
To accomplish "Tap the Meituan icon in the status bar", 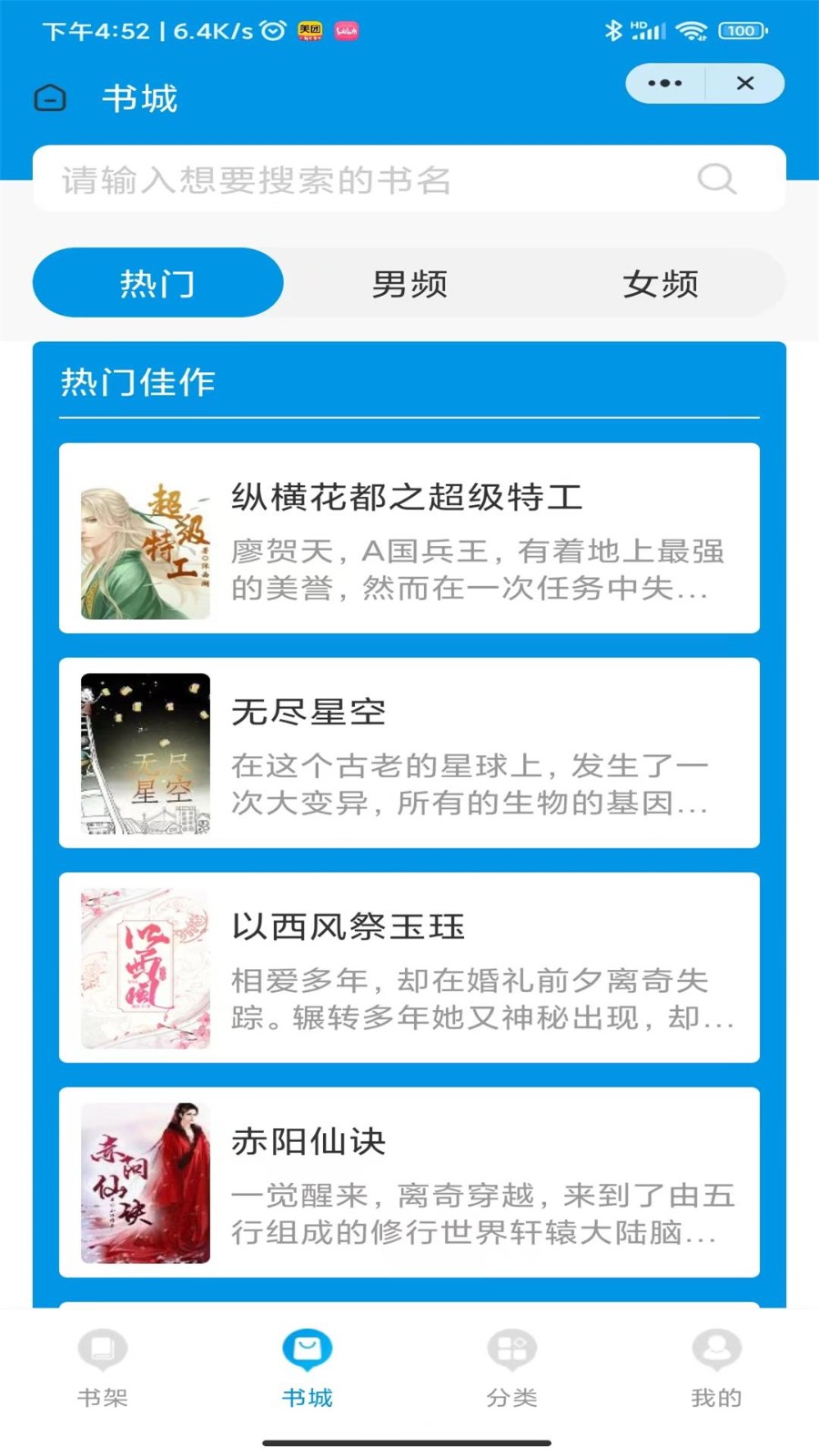I will pyautogui.click(x=310, y=30).
